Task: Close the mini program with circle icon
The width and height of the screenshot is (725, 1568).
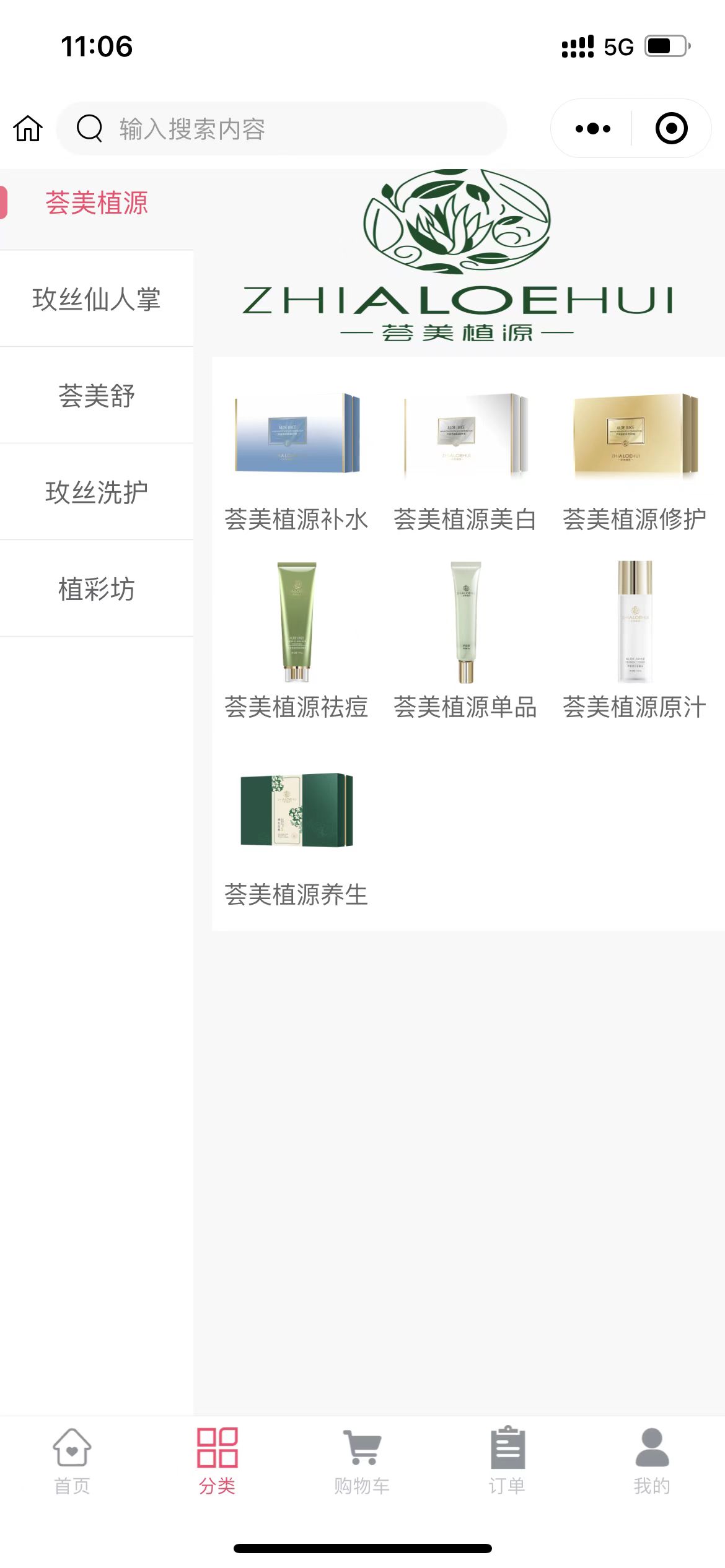Action: (x=671, y=129)
